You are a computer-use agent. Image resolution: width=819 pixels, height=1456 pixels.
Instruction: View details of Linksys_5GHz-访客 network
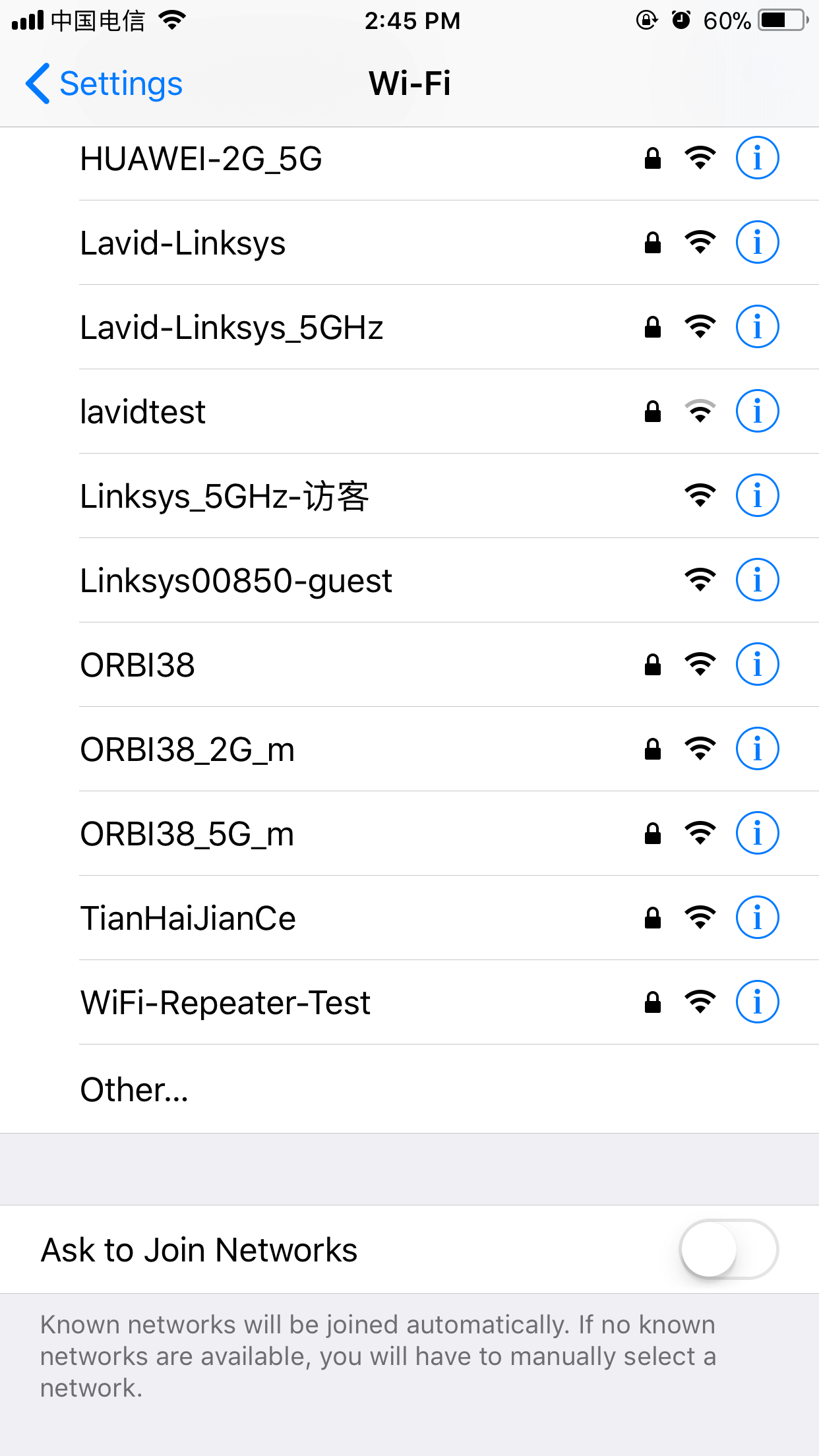tap(757, 495)
